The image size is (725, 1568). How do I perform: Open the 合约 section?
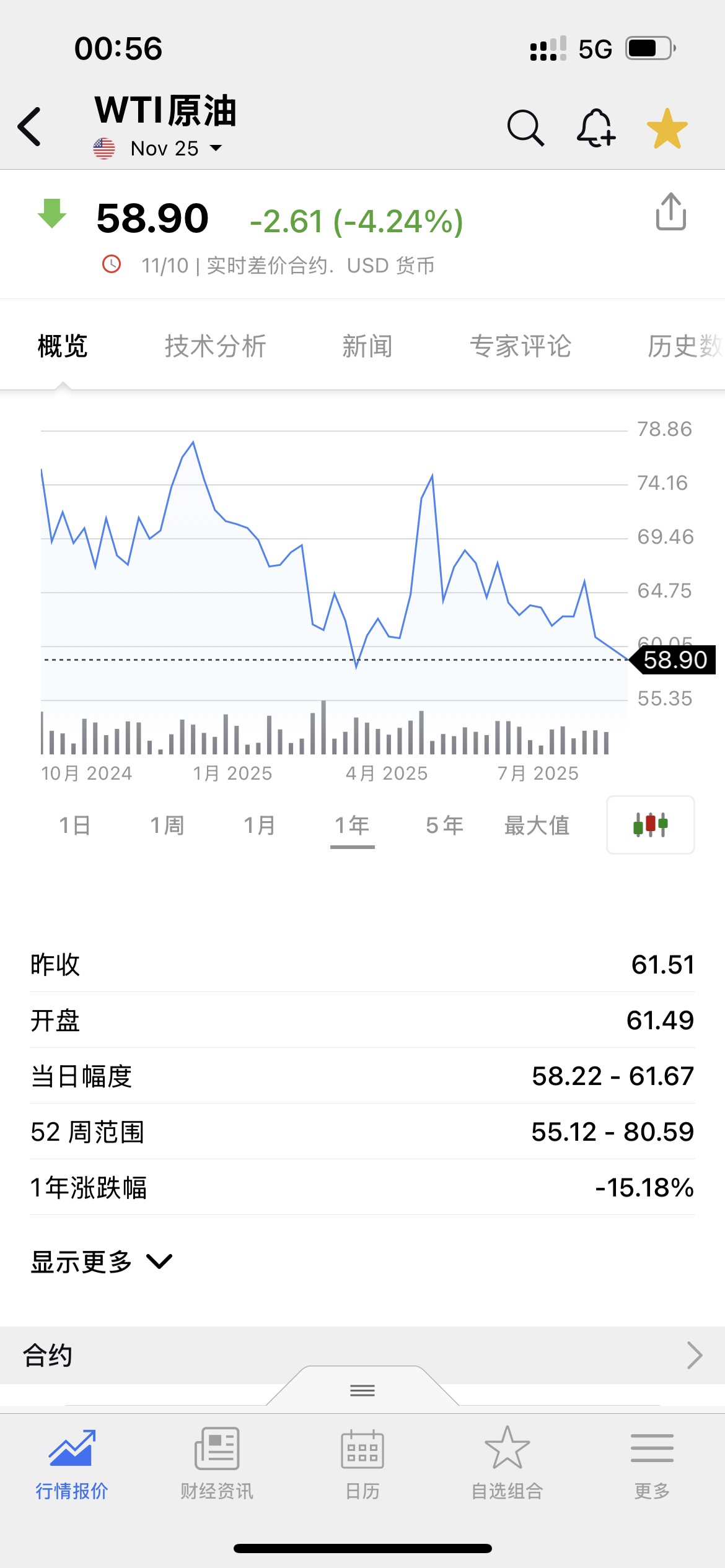pyautogui.click(x=362, y=1356)
